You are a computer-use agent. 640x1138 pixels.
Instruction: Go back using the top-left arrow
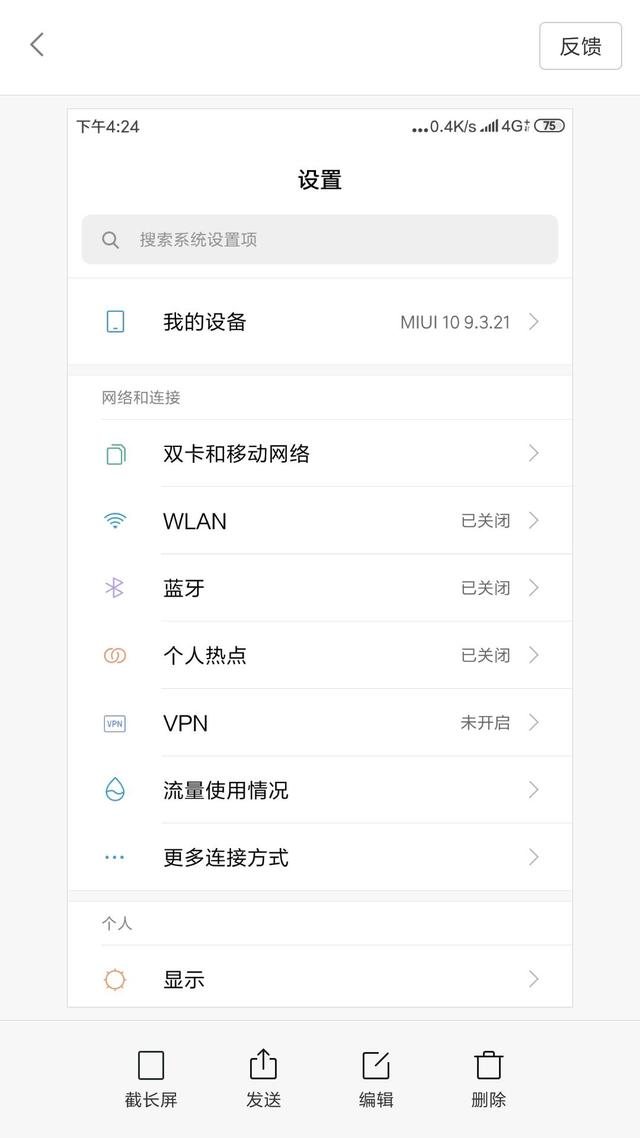pos(37,44)
